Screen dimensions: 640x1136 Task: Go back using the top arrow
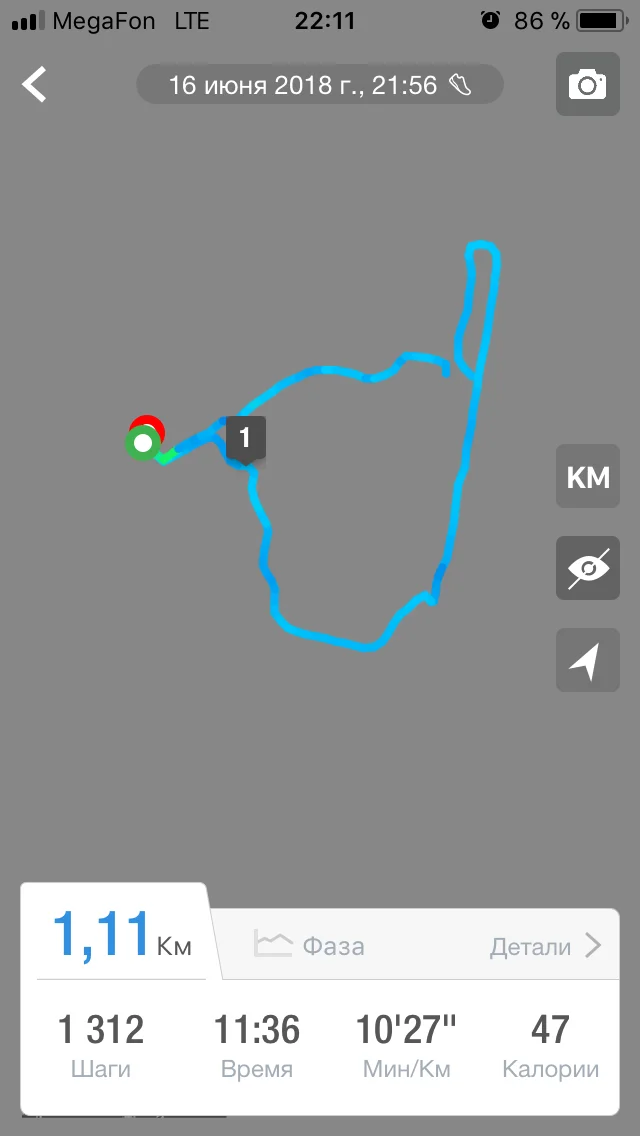(x=34, y=84)
